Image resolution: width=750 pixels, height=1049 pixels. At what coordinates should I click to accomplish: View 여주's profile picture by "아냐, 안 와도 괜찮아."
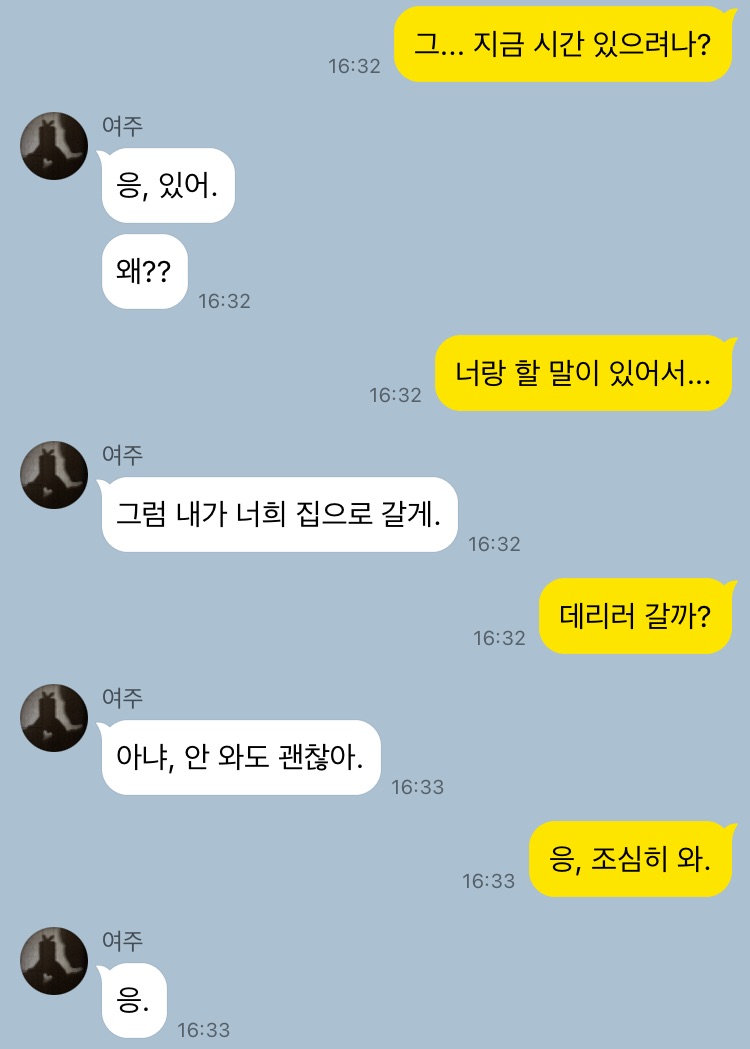click(54, 718)
